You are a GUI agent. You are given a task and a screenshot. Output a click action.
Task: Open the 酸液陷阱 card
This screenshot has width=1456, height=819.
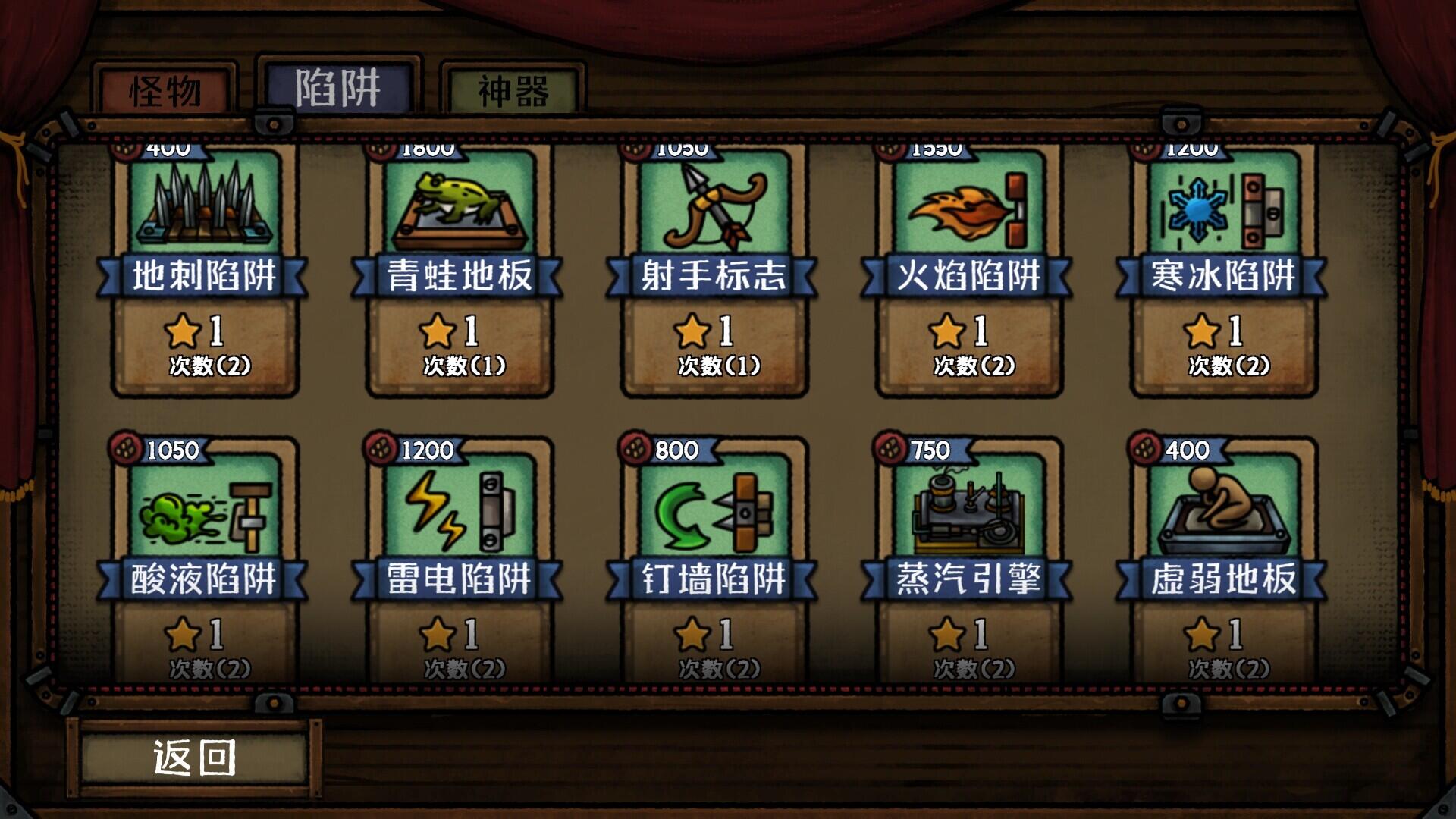[x=203, y=561]
